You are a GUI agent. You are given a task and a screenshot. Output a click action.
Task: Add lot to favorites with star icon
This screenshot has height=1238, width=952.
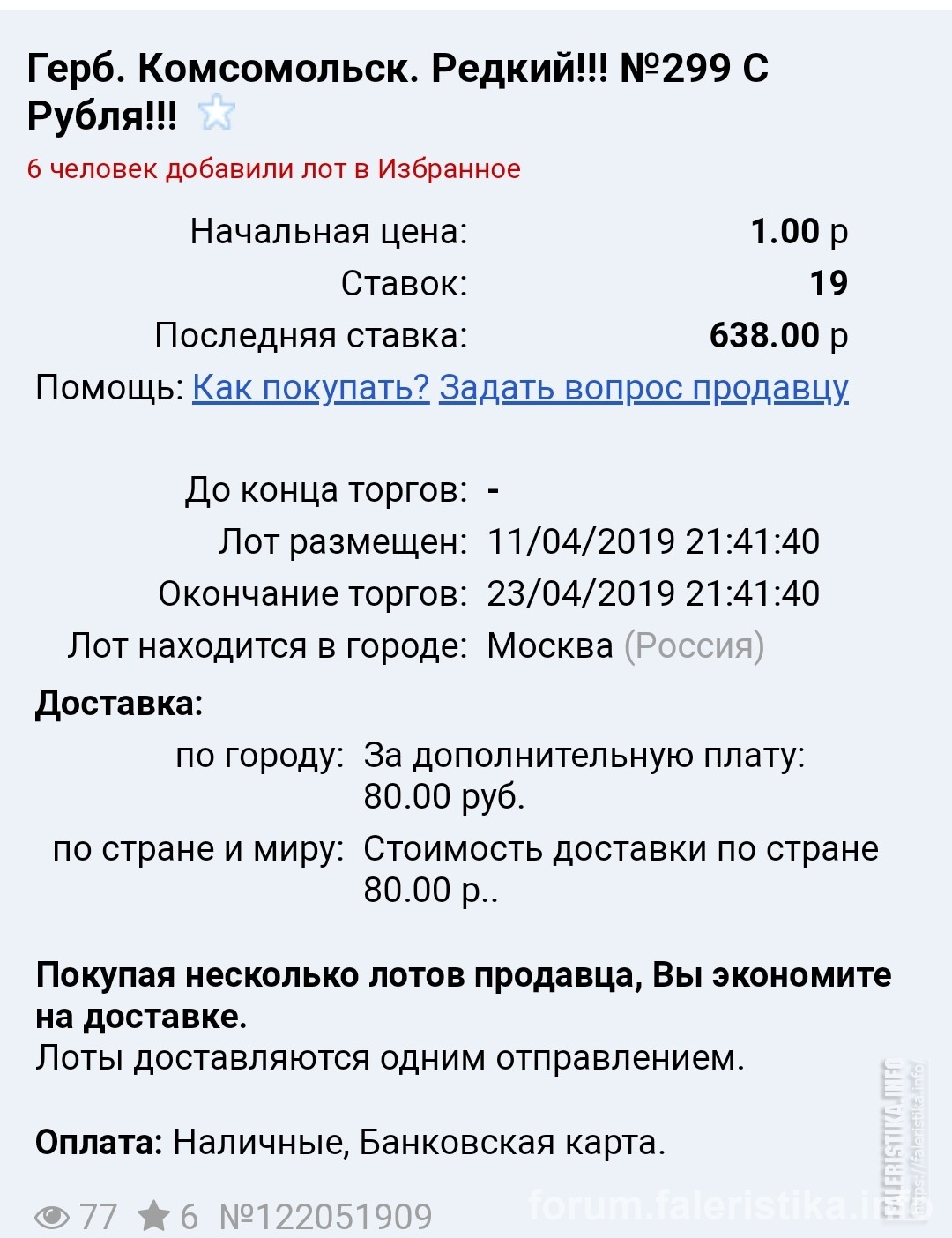tap(216, 114)
